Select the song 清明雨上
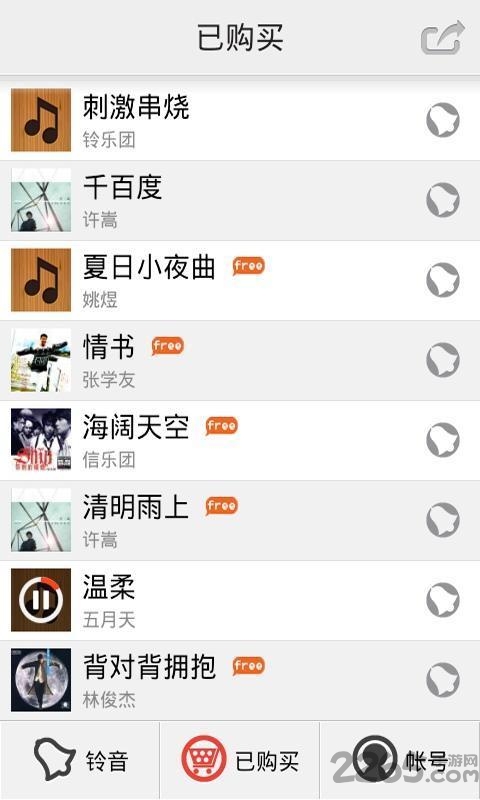The image size is (480, 800). pos(240,520)
